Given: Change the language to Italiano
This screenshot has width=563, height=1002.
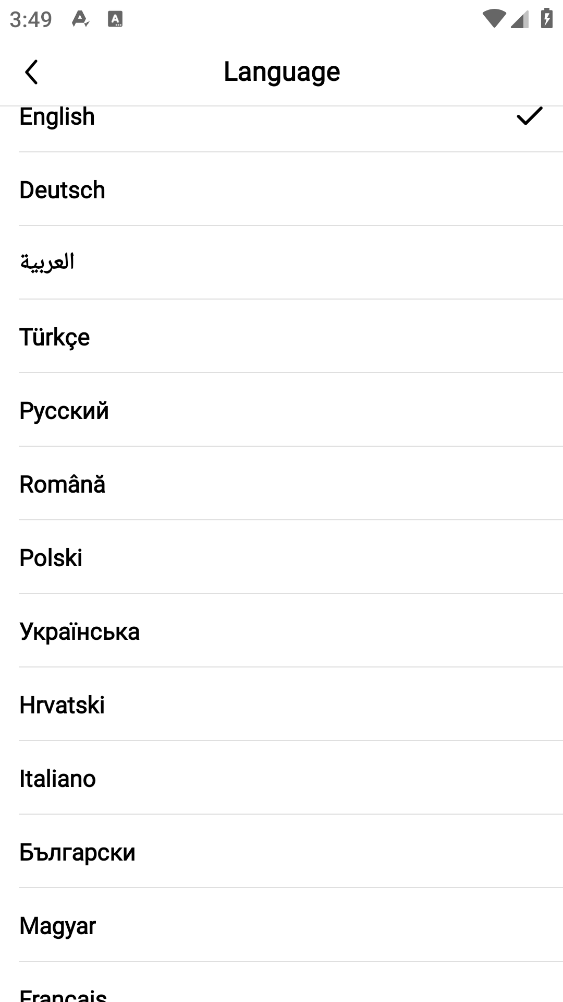Looking at the screenshot, I should pos(281,778).
